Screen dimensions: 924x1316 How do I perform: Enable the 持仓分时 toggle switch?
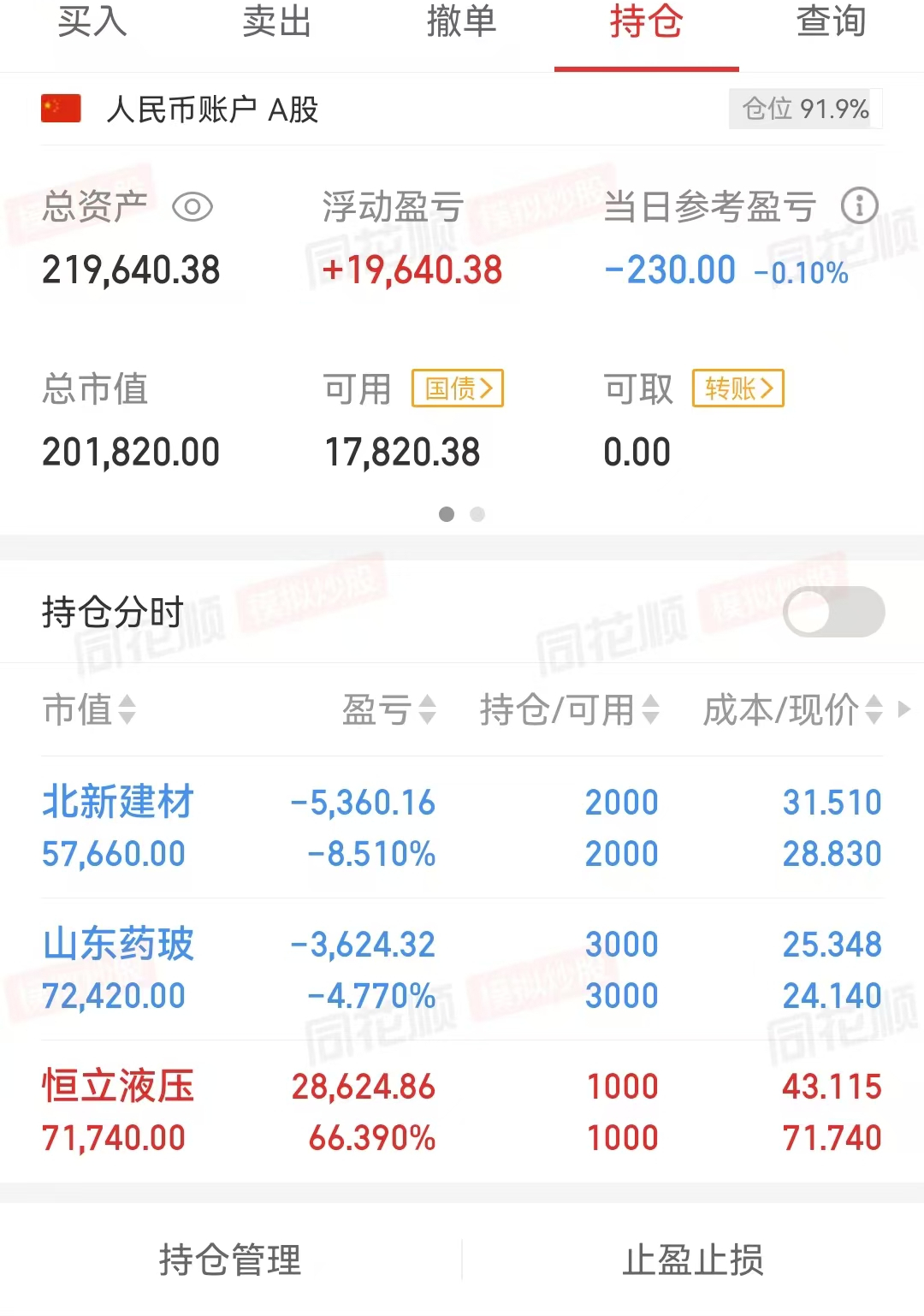point(834,613)
